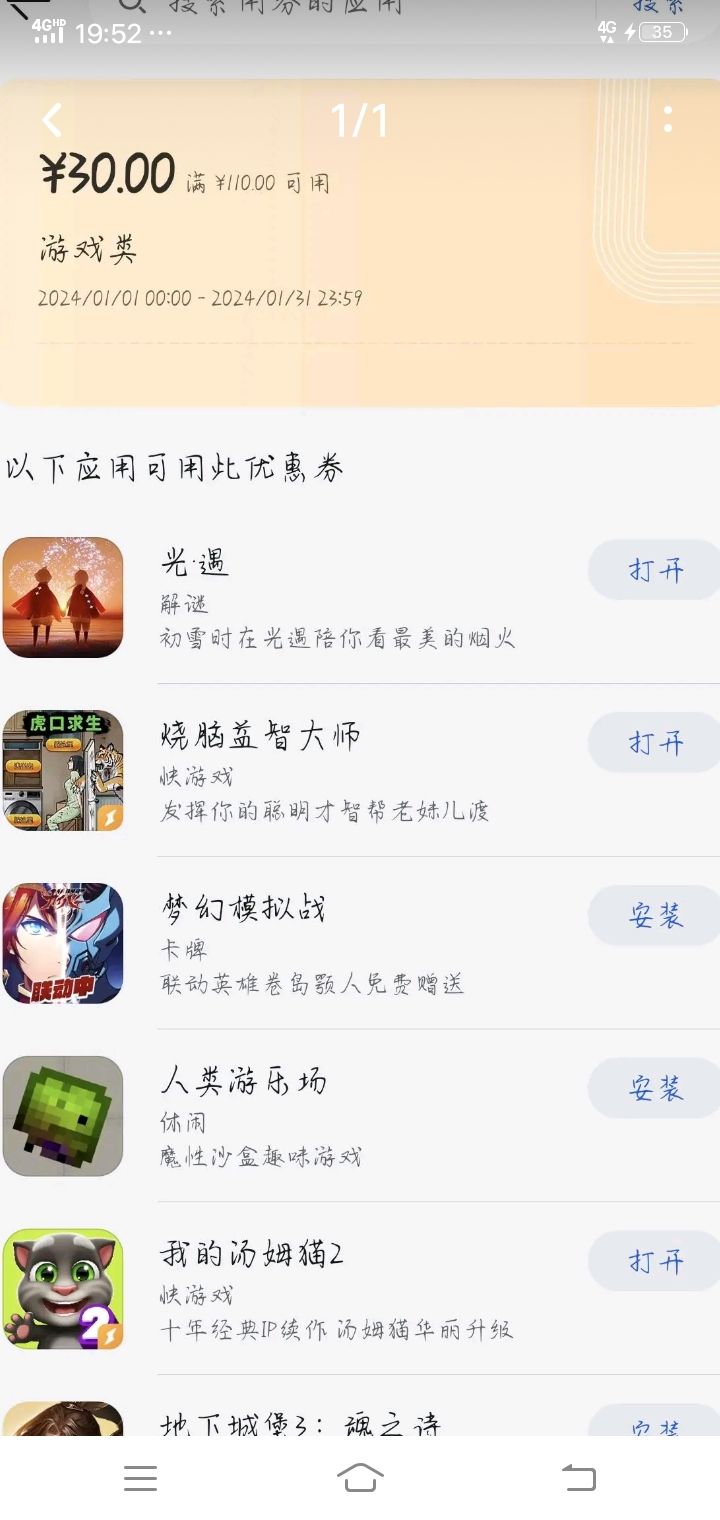Open 我的汤姆猫2 with its 打开 button
The height and width of the screenshot is (1520, 720).
coord(653,1262)
